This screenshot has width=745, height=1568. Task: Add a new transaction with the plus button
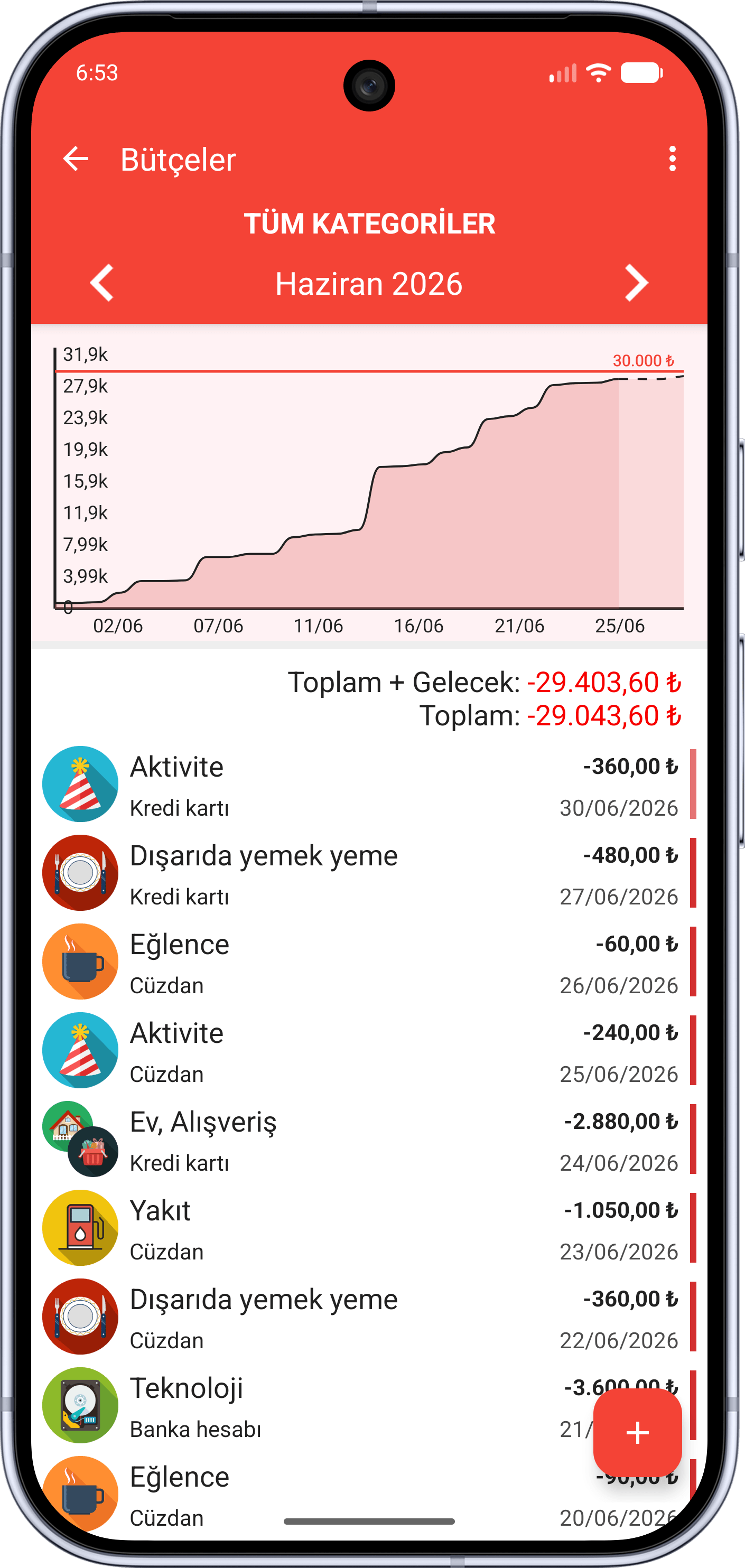637,1432
